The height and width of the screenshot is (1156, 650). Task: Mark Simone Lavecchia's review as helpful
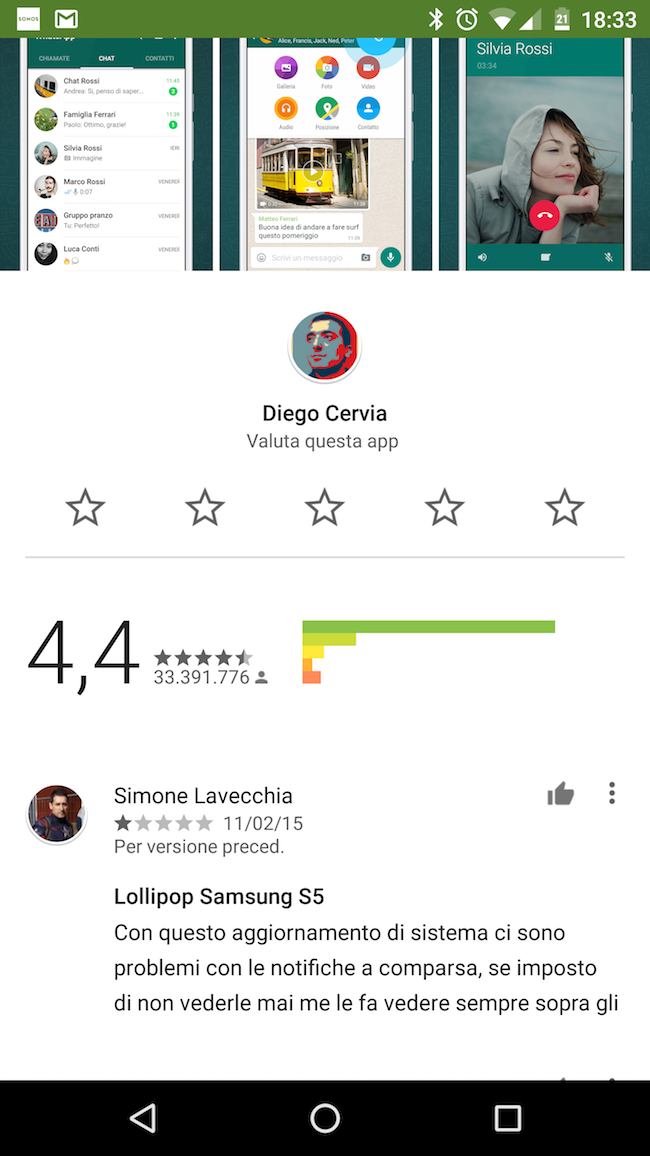click(561, 795)
